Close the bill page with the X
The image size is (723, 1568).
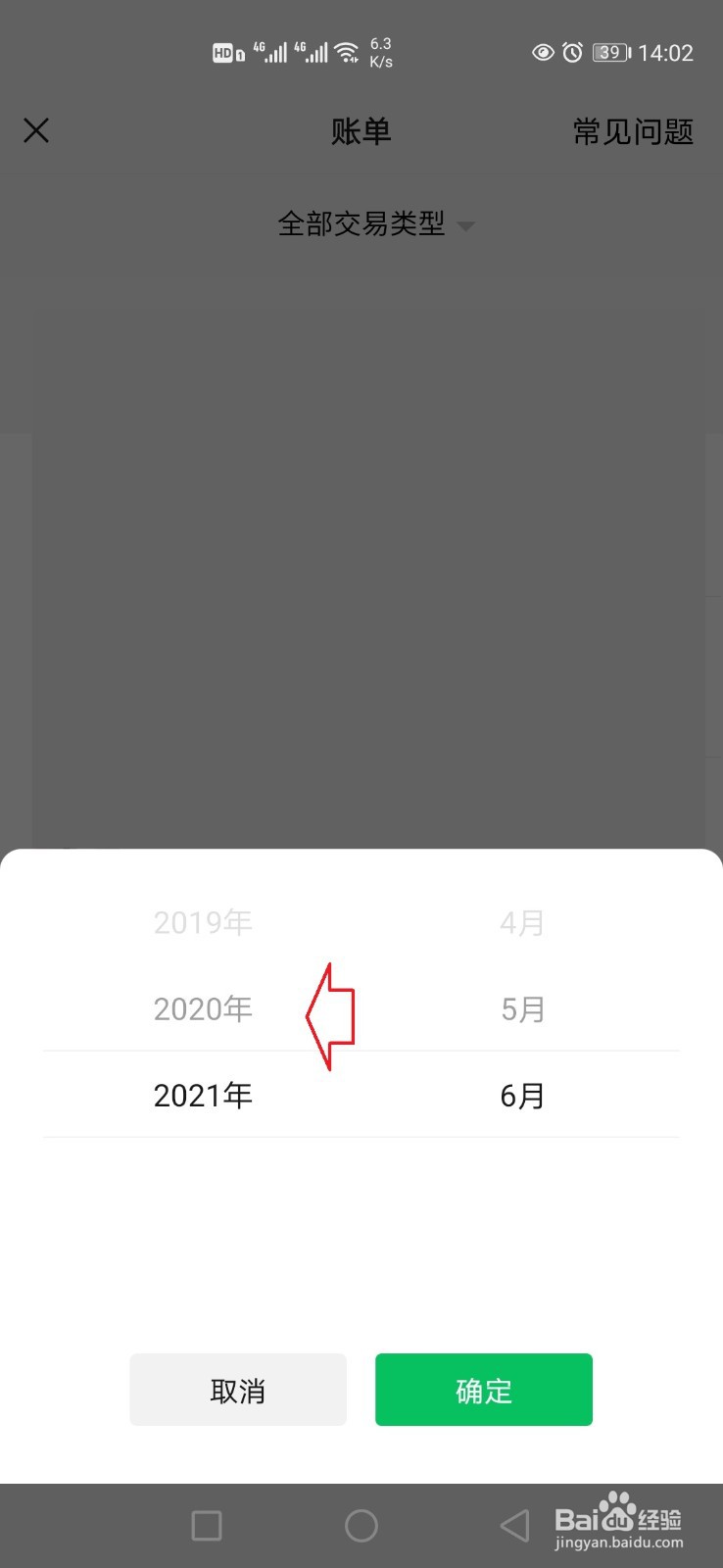click(36, 130)
